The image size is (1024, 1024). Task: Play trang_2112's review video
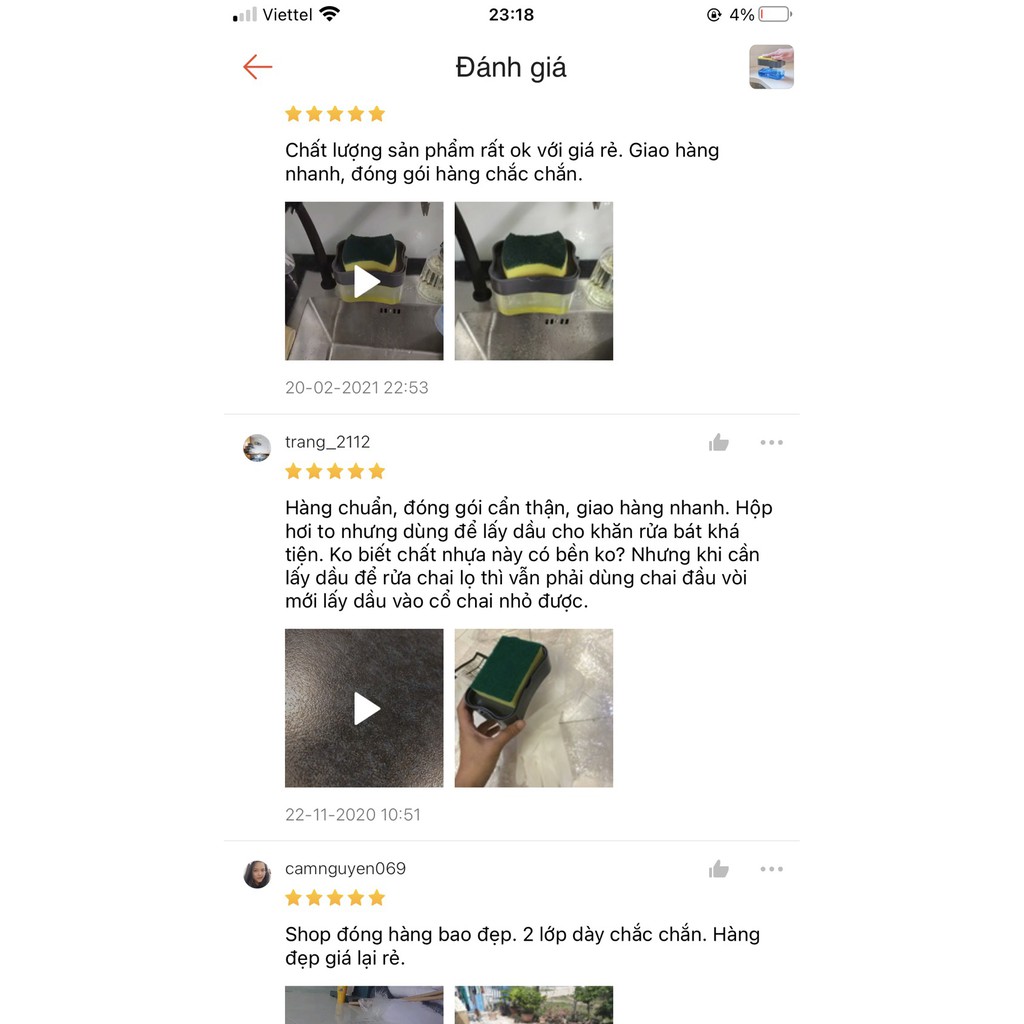coord(364,708)
